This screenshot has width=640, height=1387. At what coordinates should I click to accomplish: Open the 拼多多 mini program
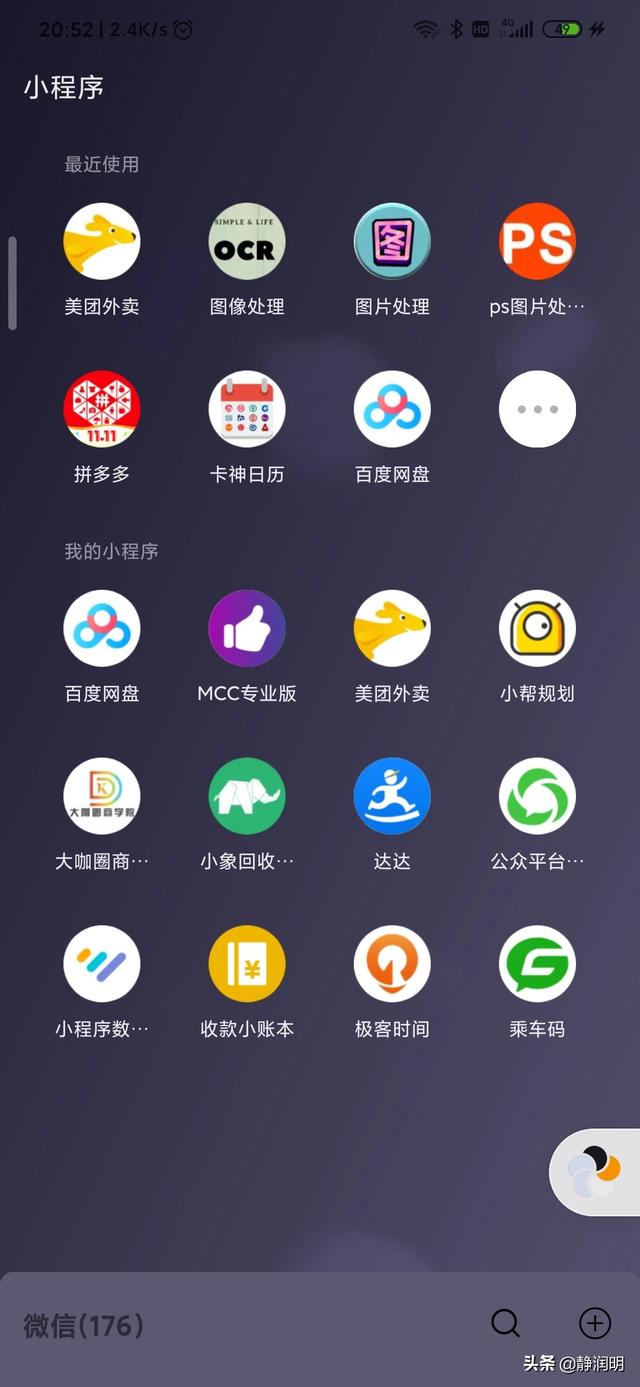[102, 409]
